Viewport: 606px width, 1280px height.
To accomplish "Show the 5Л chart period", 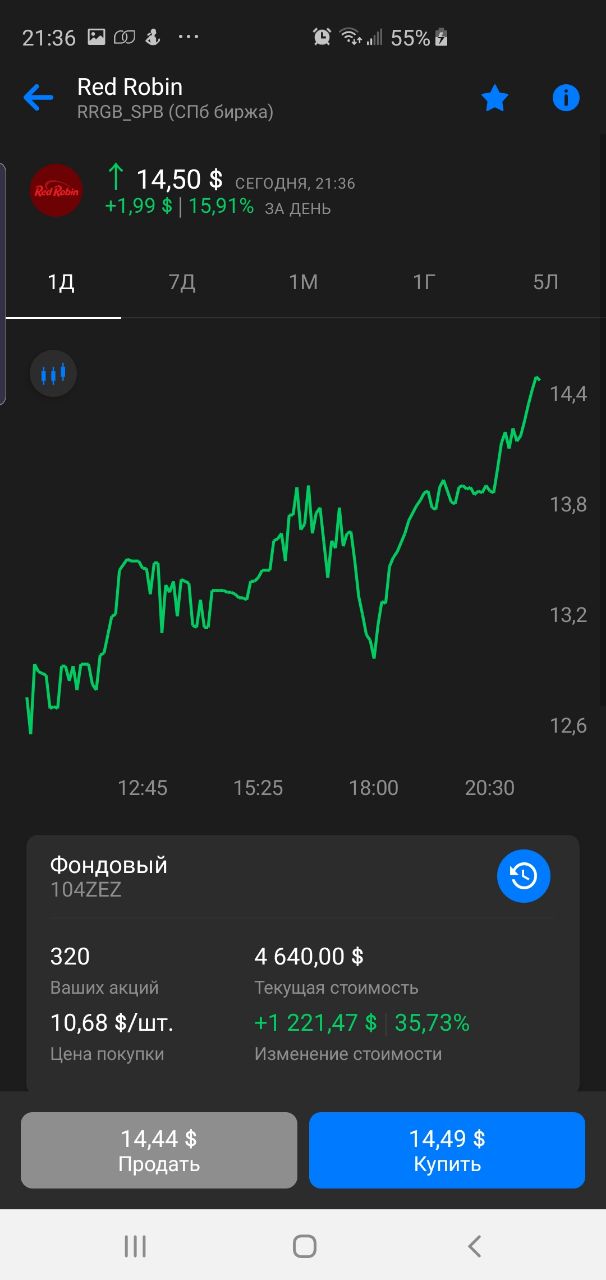I will point(545,282).
